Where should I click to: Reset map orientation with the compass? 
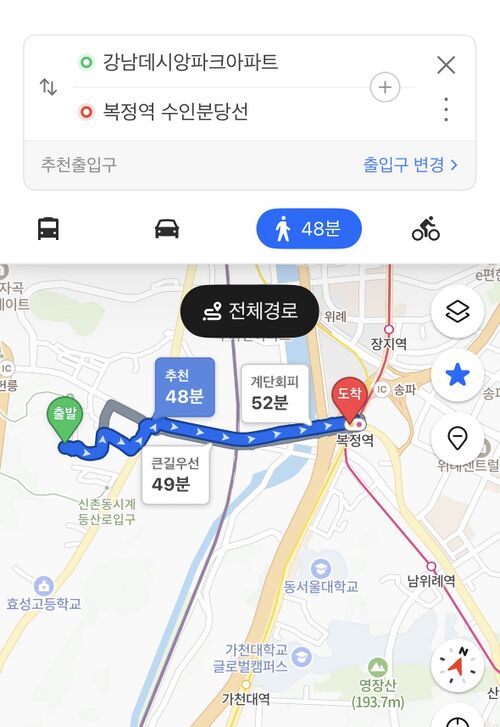pyautogui.click(x=457, y=666)
